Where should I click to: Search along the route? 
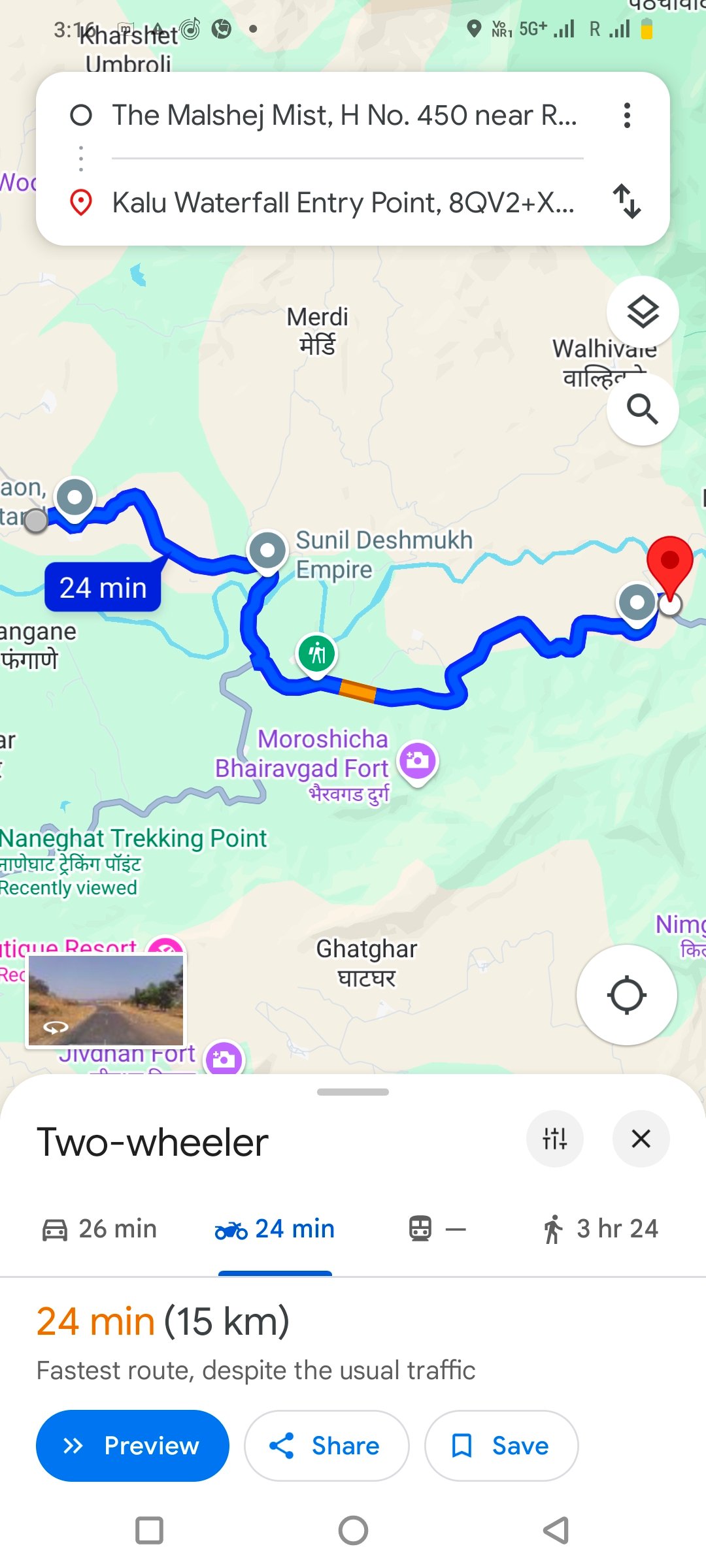click(x=643, y=410)
